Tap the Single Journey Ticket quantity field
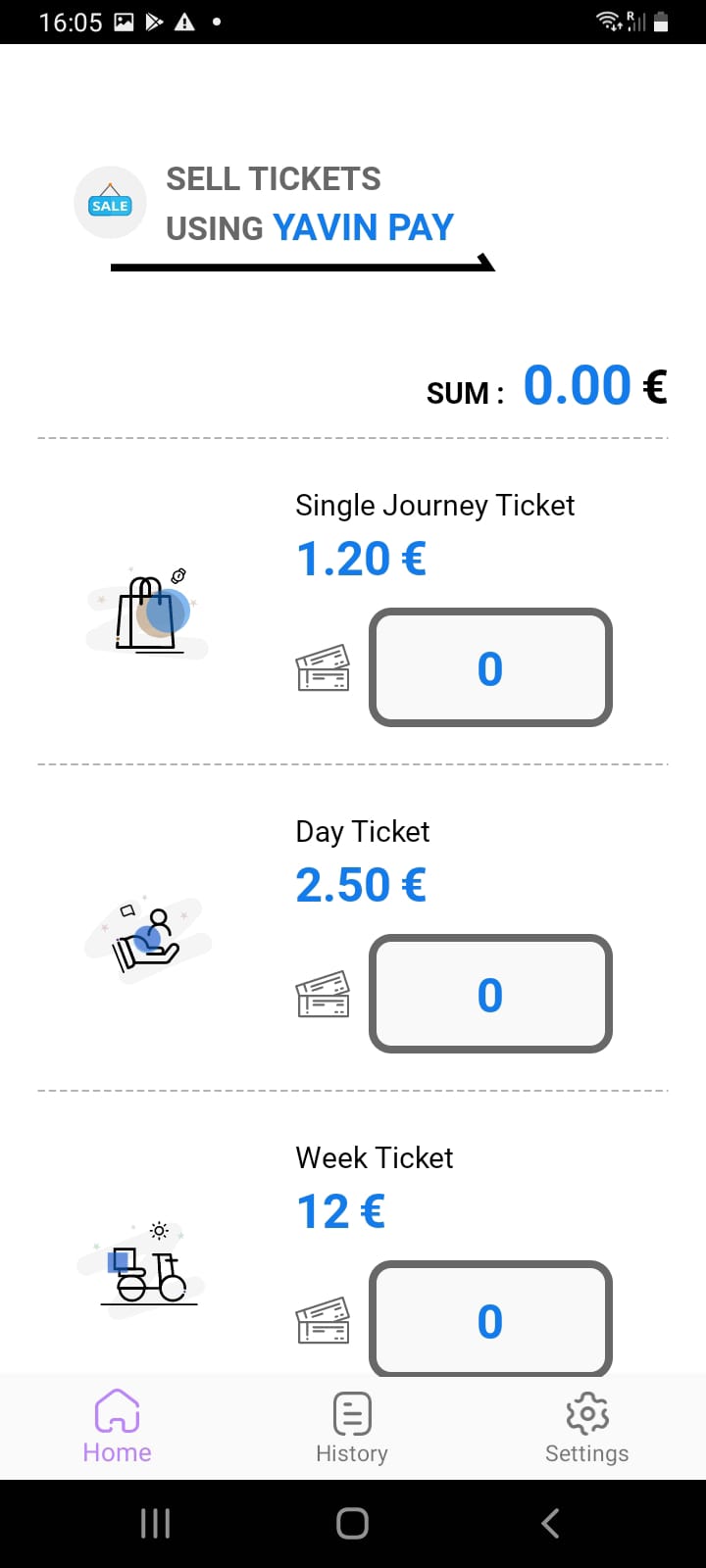Screen dimensions: 706x1568 (x=490, y=667)
